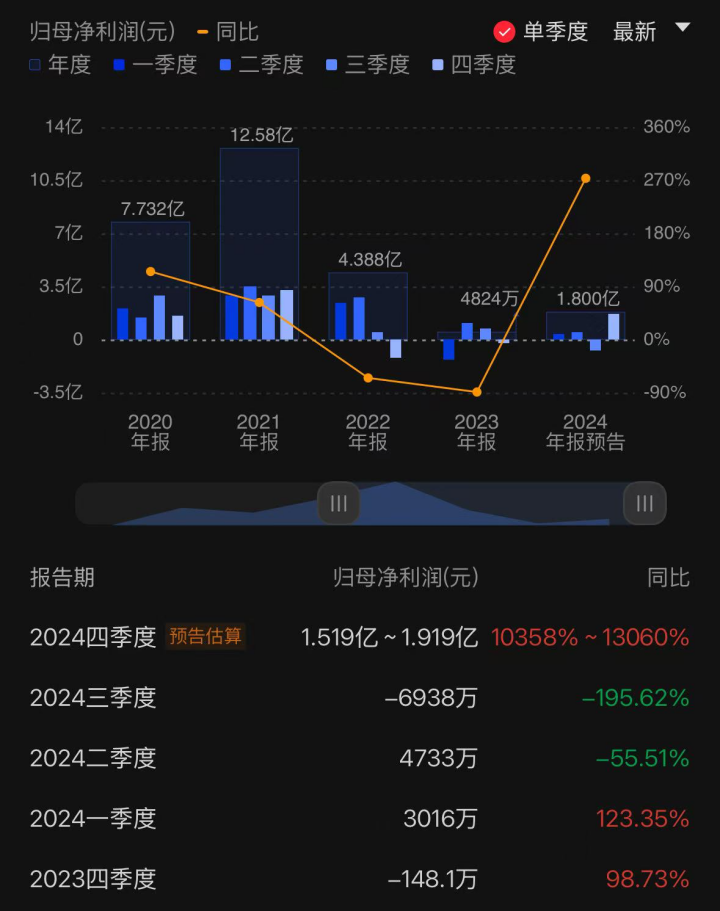Toggle the 年度 legend series
This screenshot has width=720, height=911.
[60, 65]
